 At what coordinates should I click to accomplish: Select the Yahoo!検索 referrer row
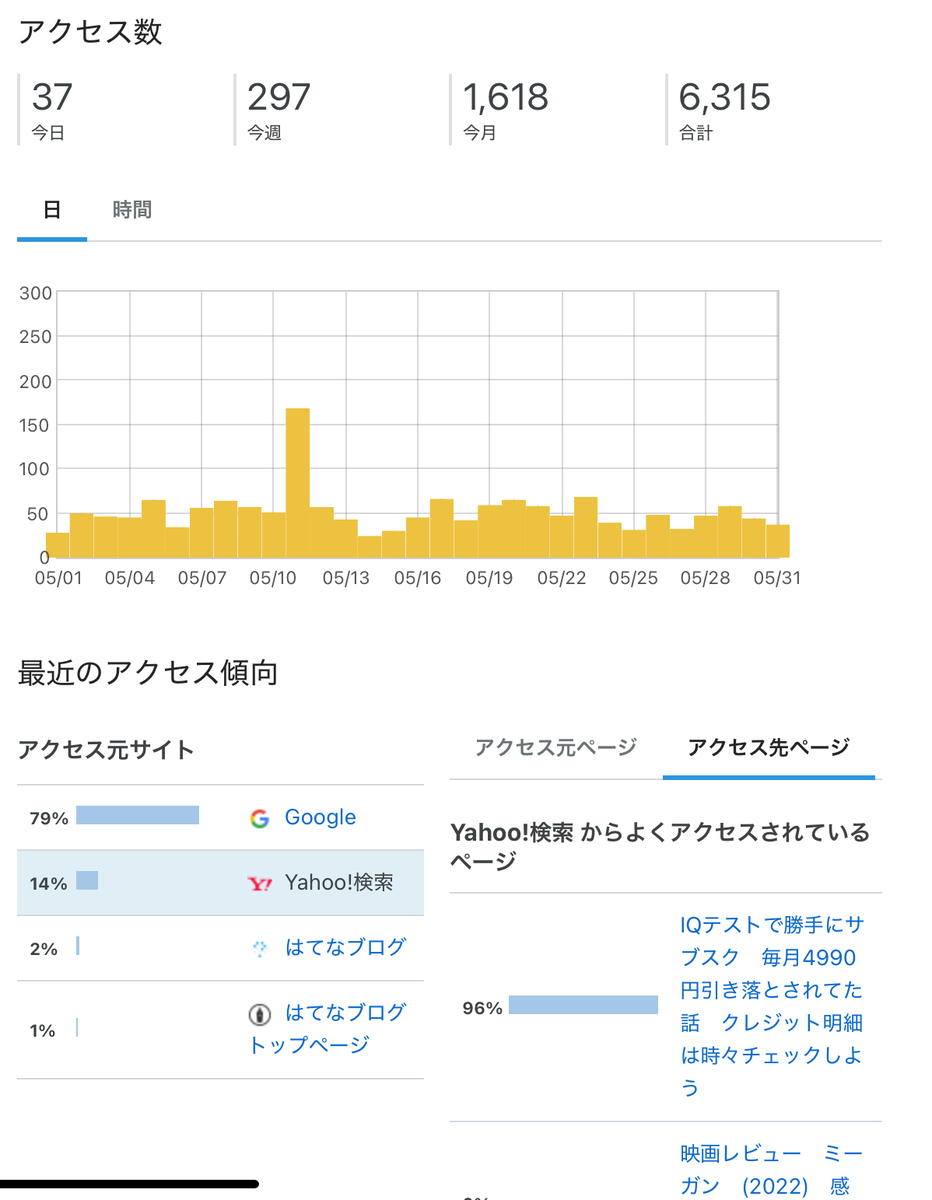coord(220,883)
